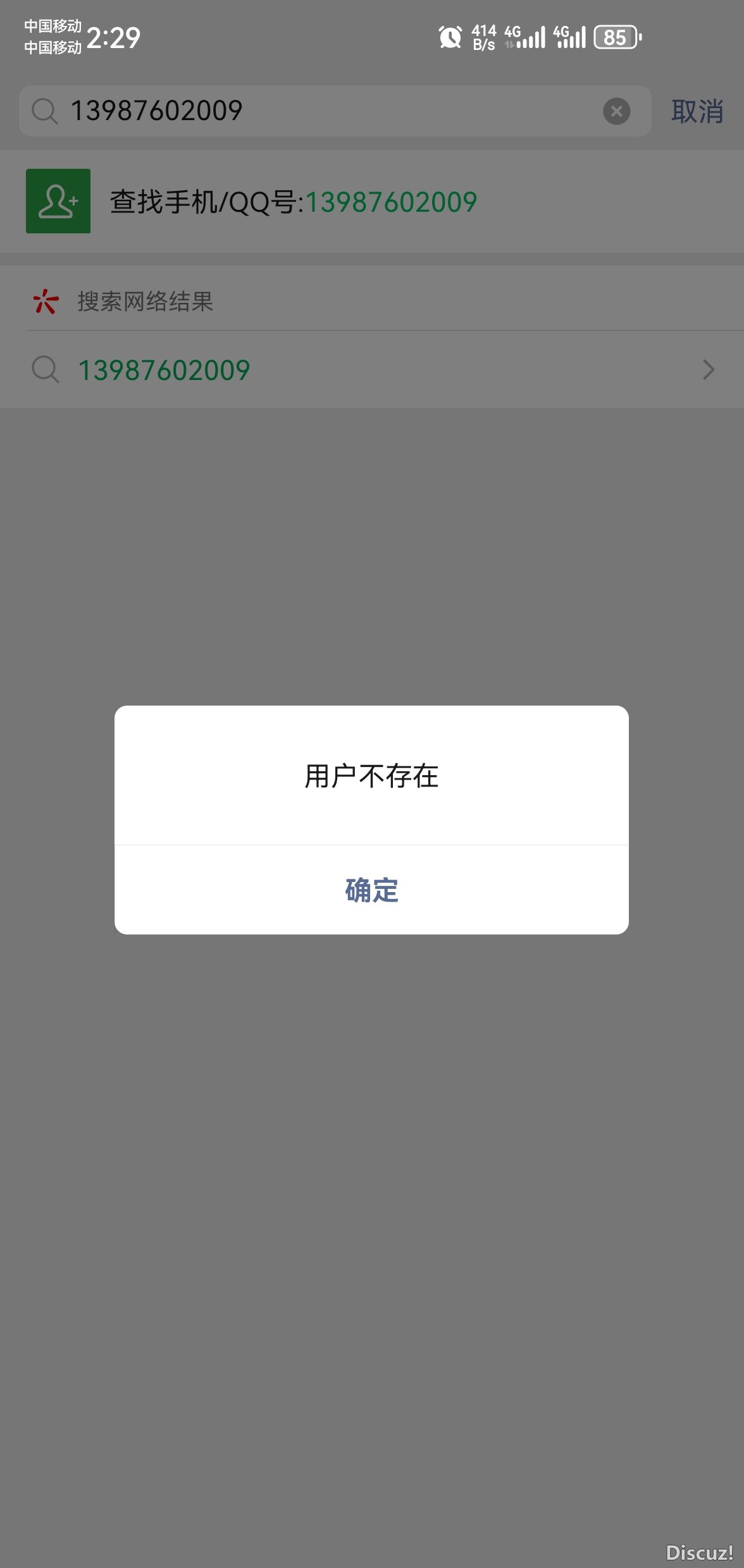Clear the search box text

[616, 111]
